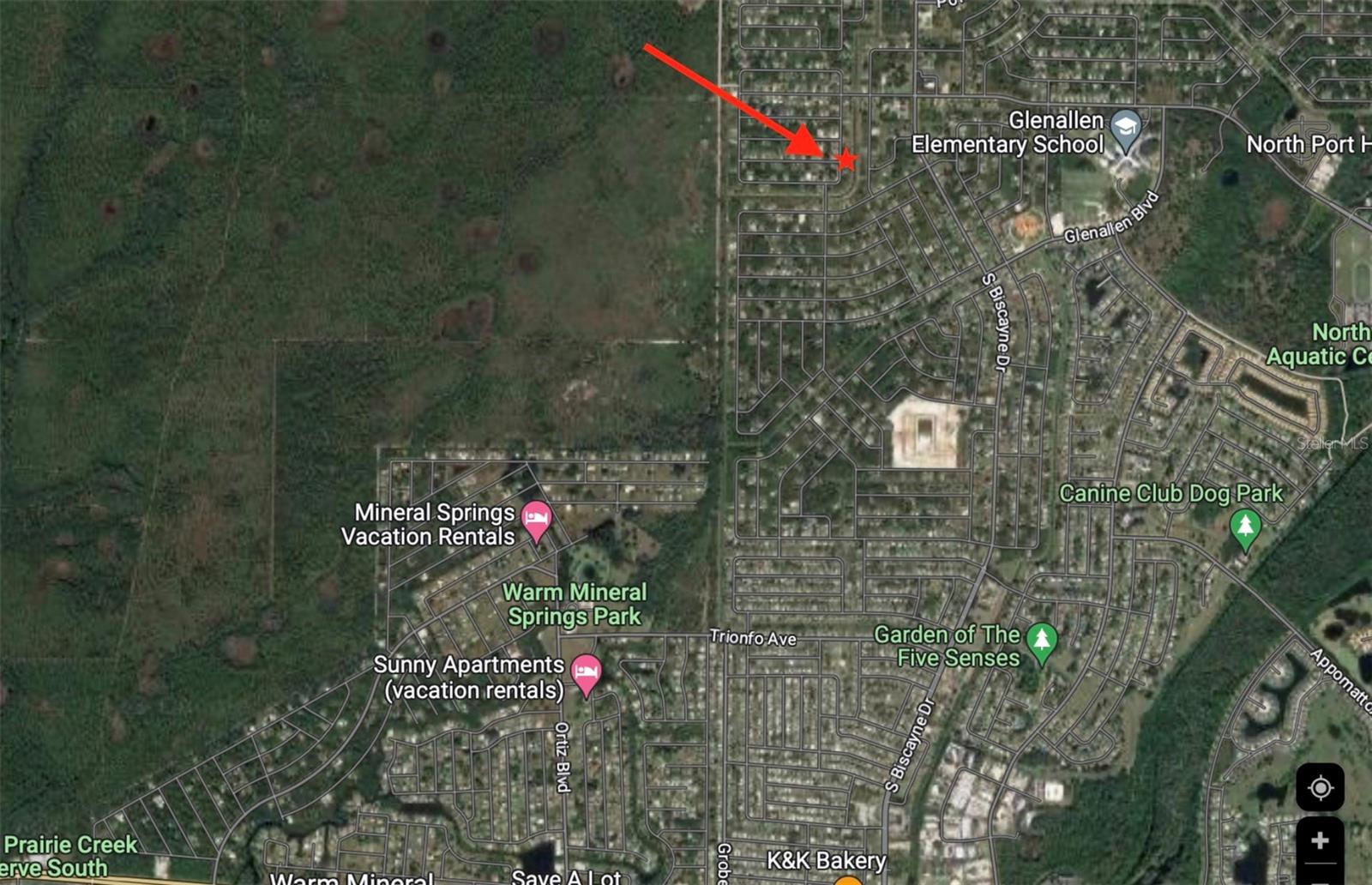Viewport: 1372px width, 885px height.
Task: Open K&K Bakery place label
Action: click(x=825, y=860)
